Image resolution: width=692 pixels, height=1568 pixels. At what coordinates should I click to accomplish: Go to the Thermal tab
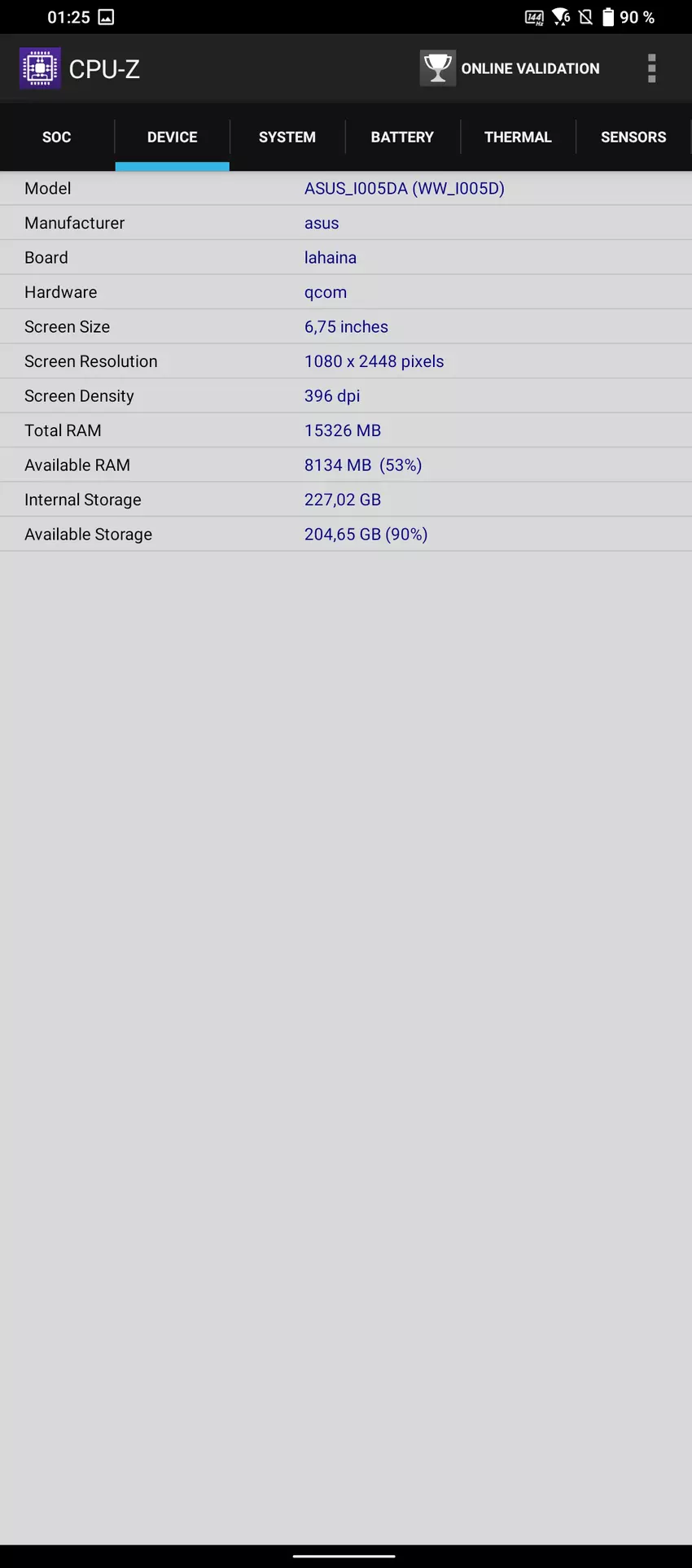pyautogui.click(x=518, y=137)
